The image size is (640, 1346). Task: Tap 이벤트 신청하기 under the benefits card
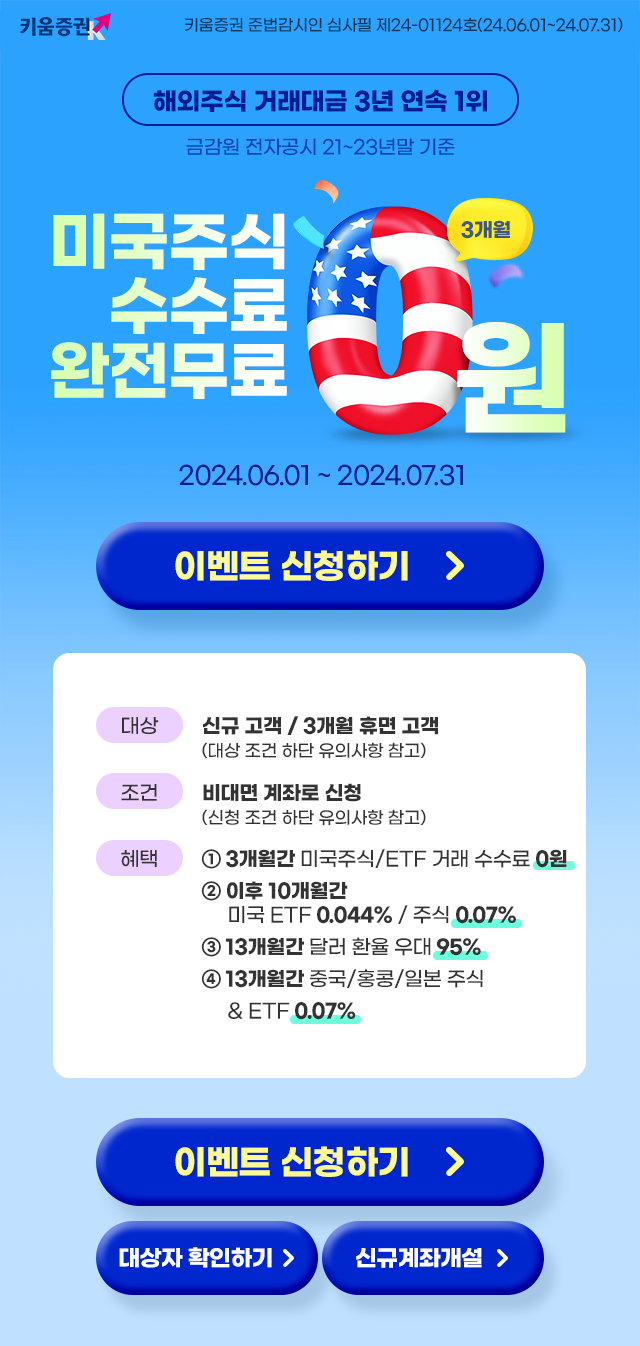tap(319, 1161)
